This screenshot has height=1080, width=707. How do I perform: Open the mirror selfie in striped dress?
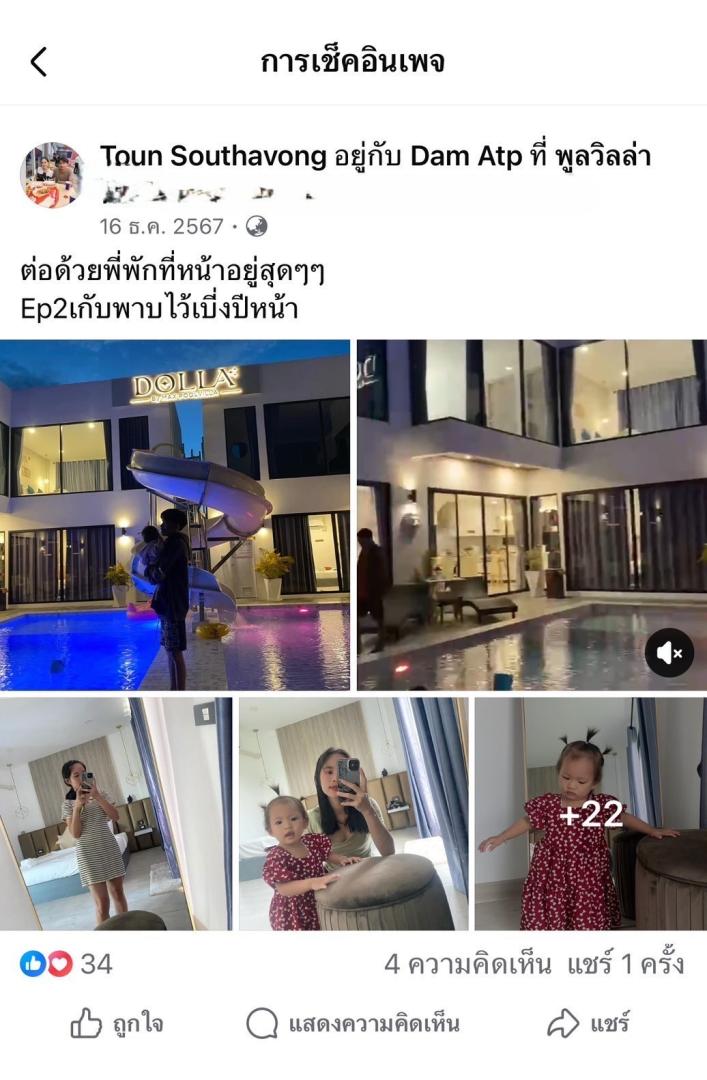pyautogui.click(x=115, y=813)
